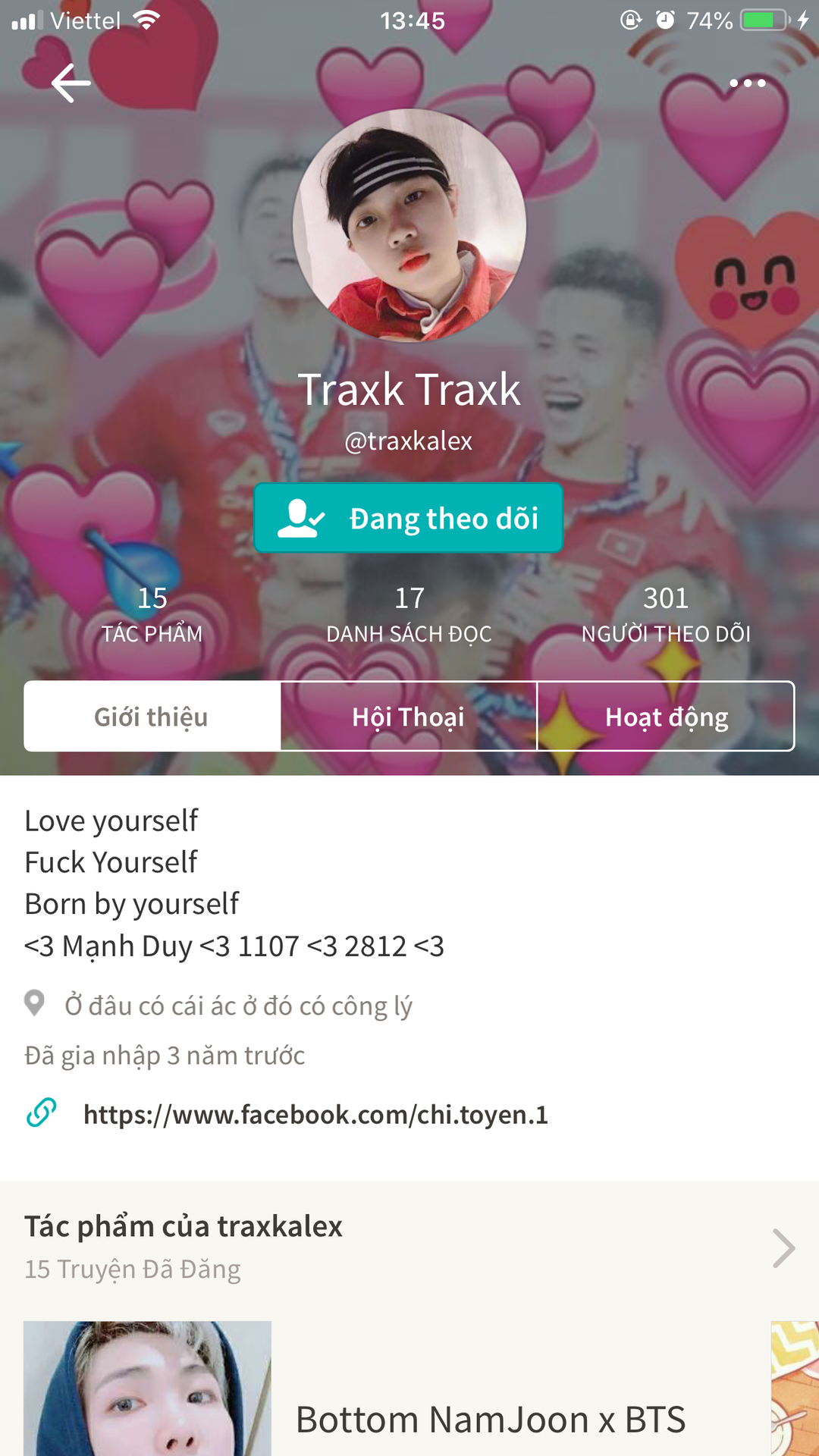This screenshot has height=1456, width=819.
Task: Open the facebook.com/chi.toyen.1 link
Action: click(315, 1115)
